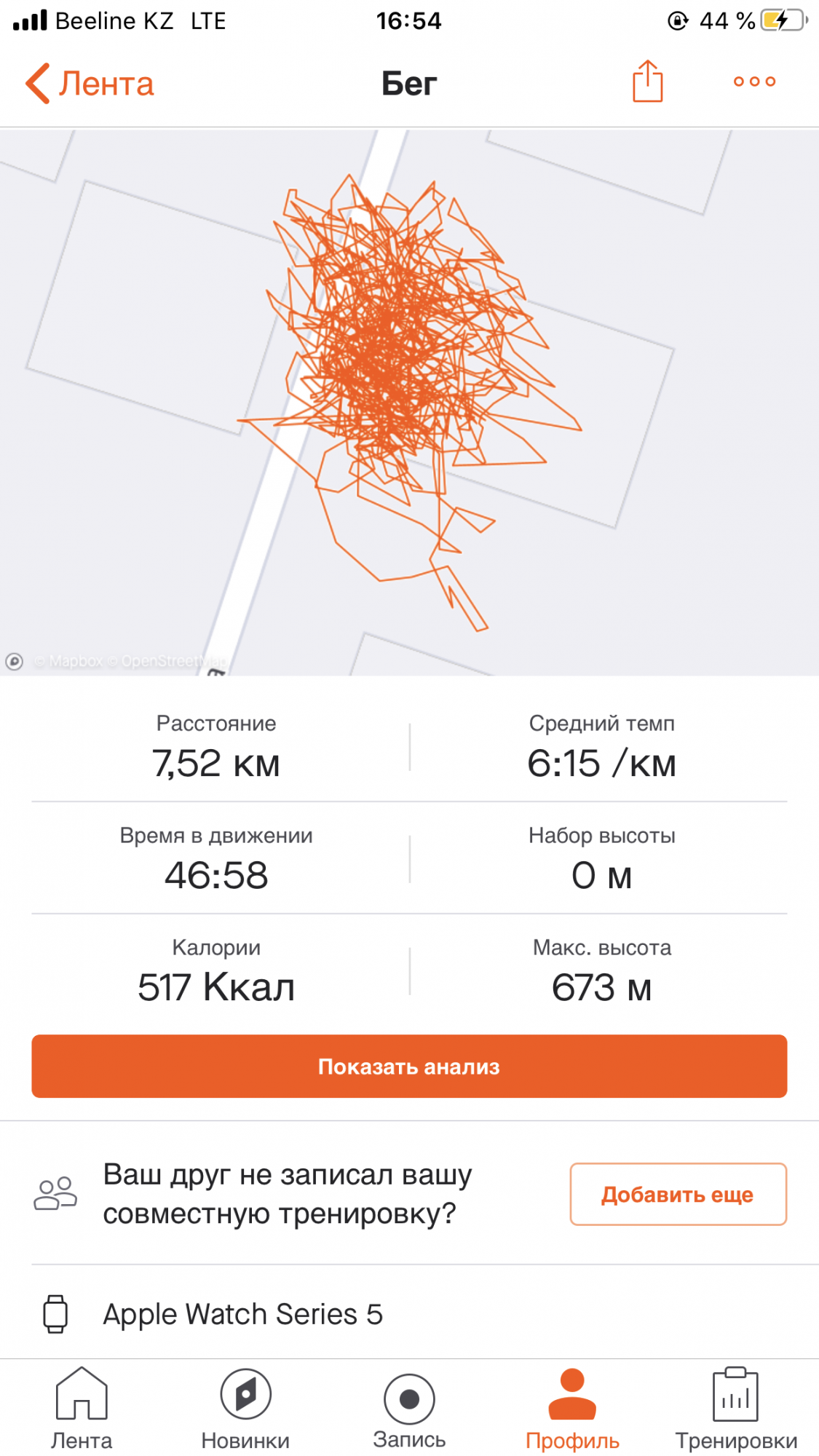Open the run route map
This screenshot has width=819, height=1456.
(409, 402)
